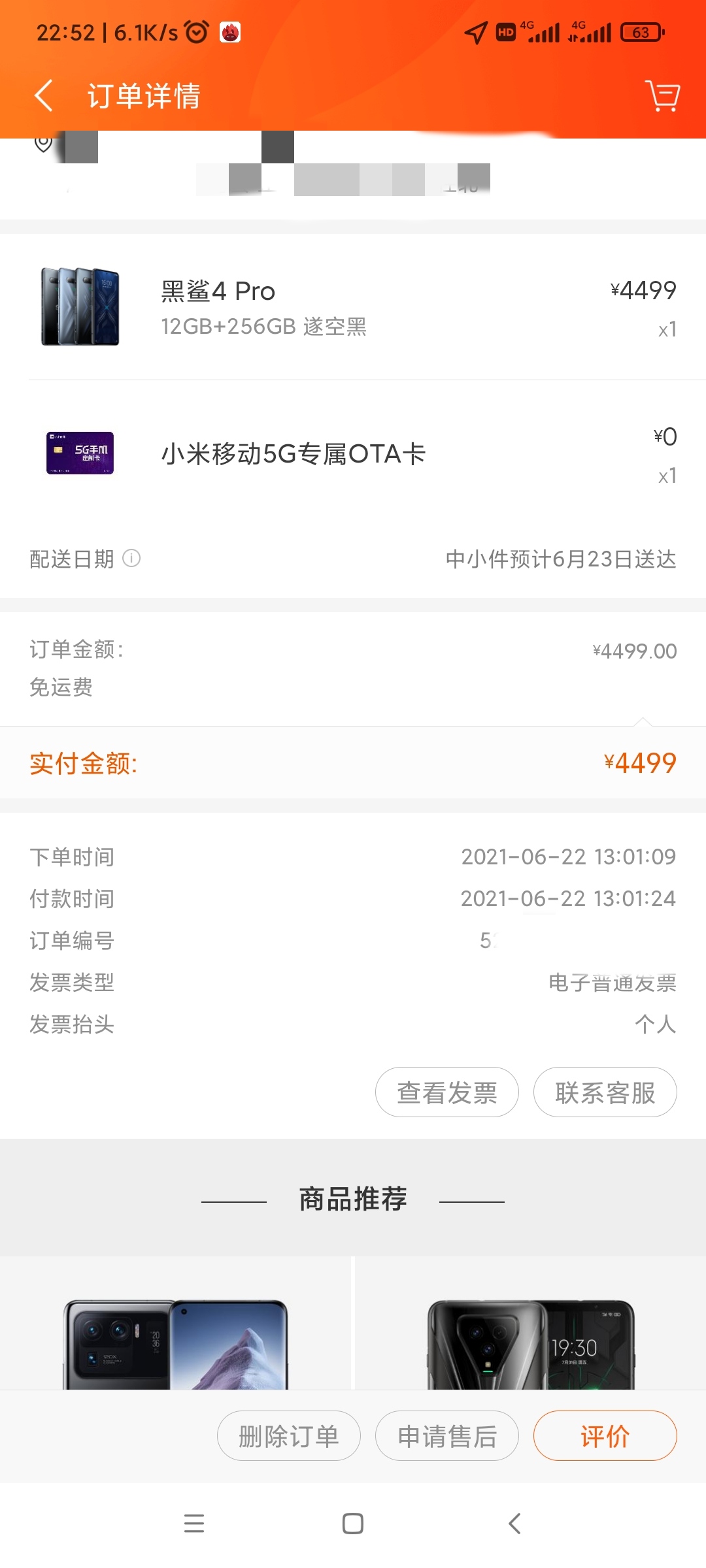The height and width of the screenshot is (1568, 706).
Task: Open the 小米移动5G专属OTA卡 item
Action: click(353, 454)
